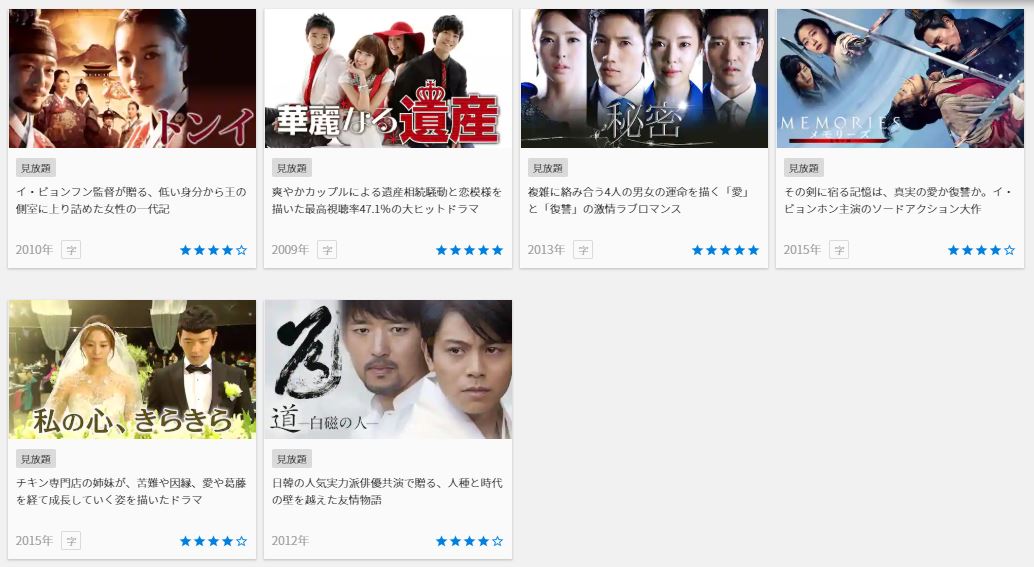Image resolution: width=1034 pixels, height=567 pixels.
Task: Open the トンイ drama card
Action: pyautogui.click(x=132, y=79)
